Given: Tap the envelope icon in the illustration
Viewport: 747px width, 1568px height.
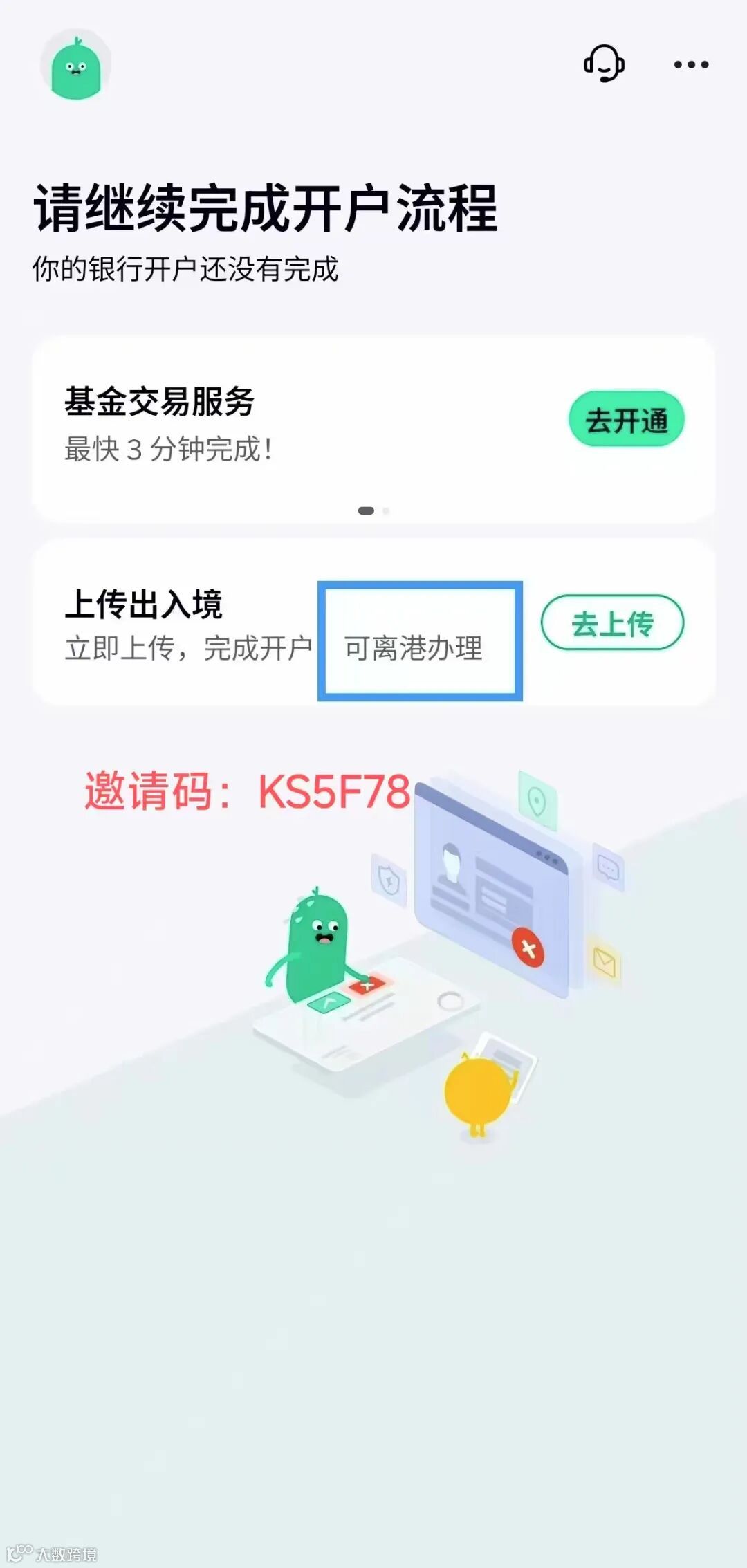Looking at the screenshot, I should pos(605,954).
